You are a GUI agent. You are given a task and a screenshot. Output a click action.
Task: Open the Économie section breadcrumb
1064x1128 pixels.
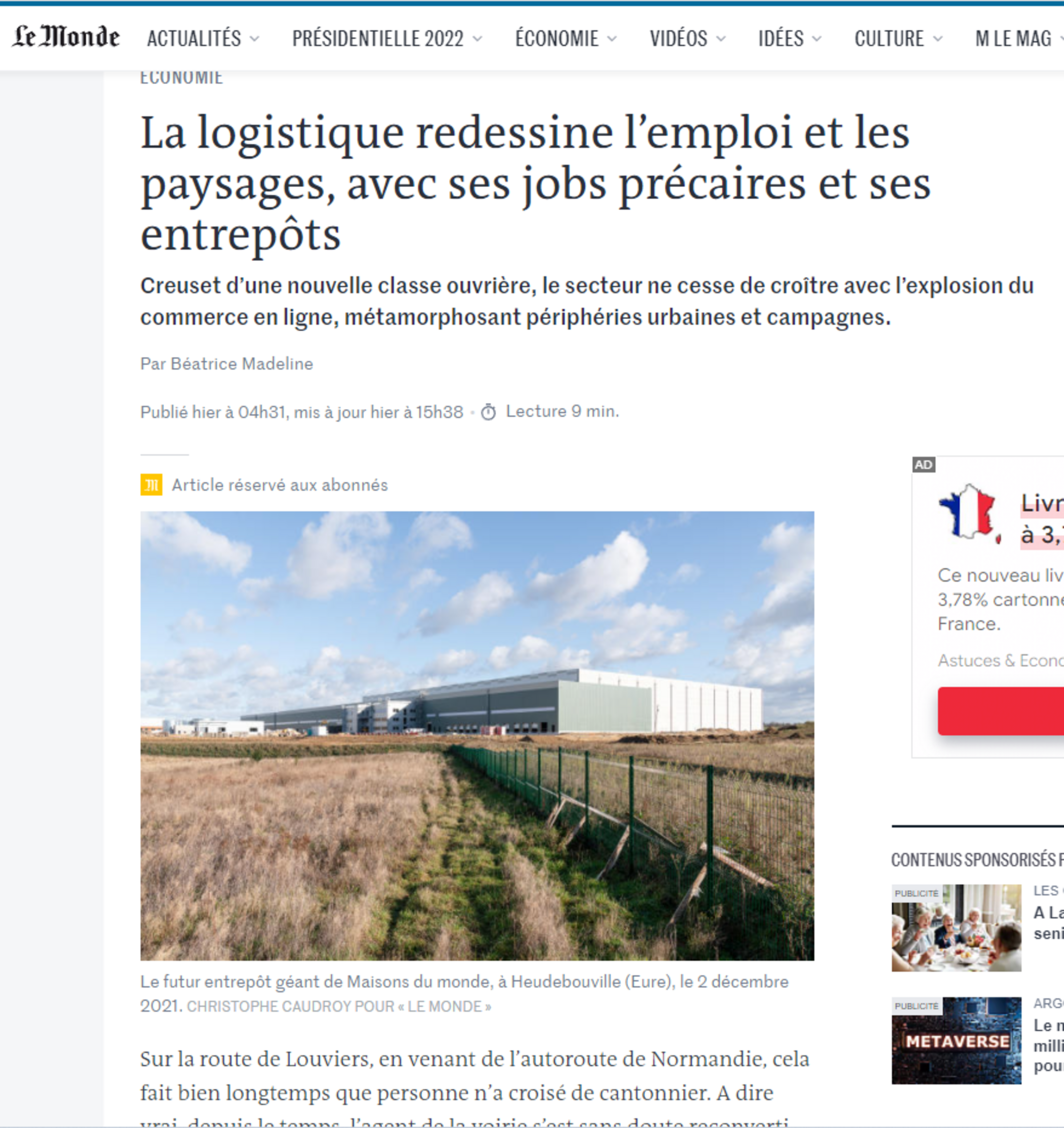click(181, 78)
